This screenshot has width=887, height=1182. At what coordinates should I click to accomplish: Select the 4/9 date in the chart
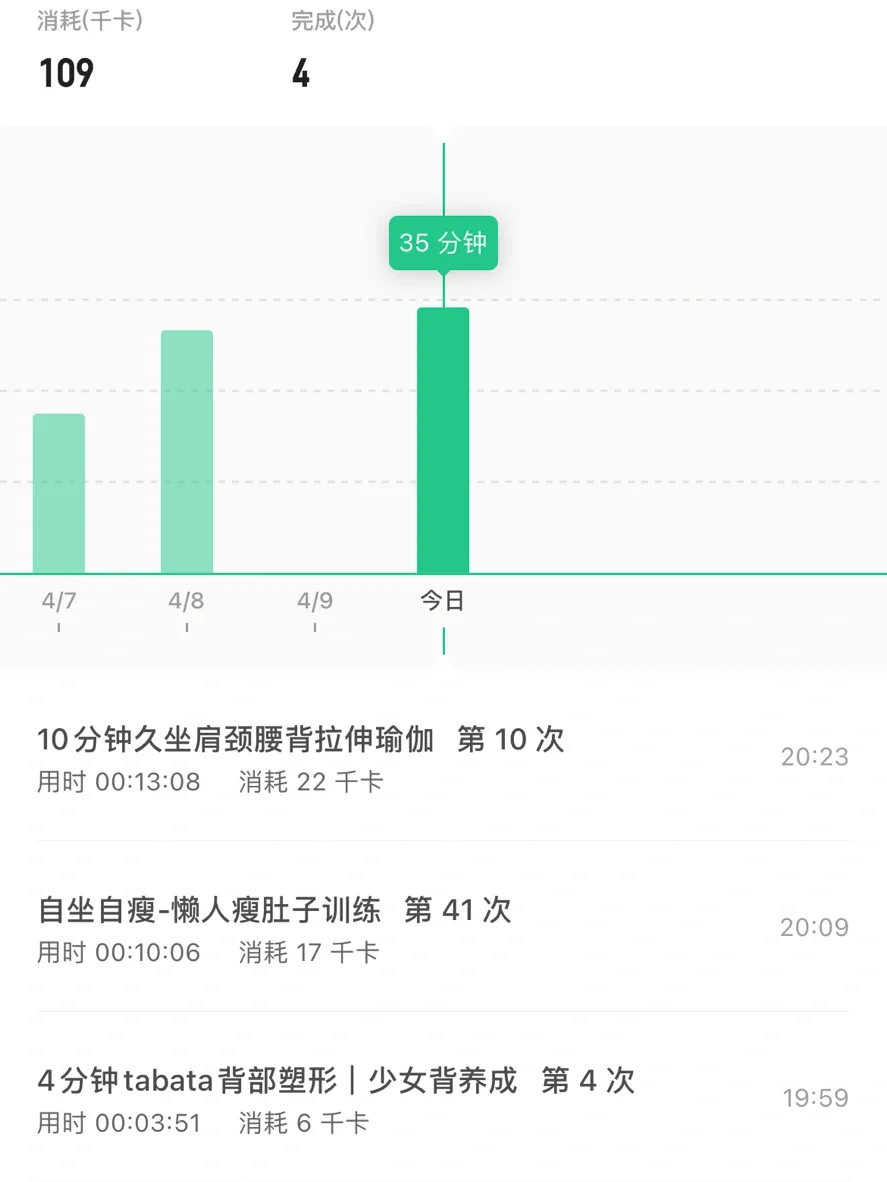tap(314, 601)
